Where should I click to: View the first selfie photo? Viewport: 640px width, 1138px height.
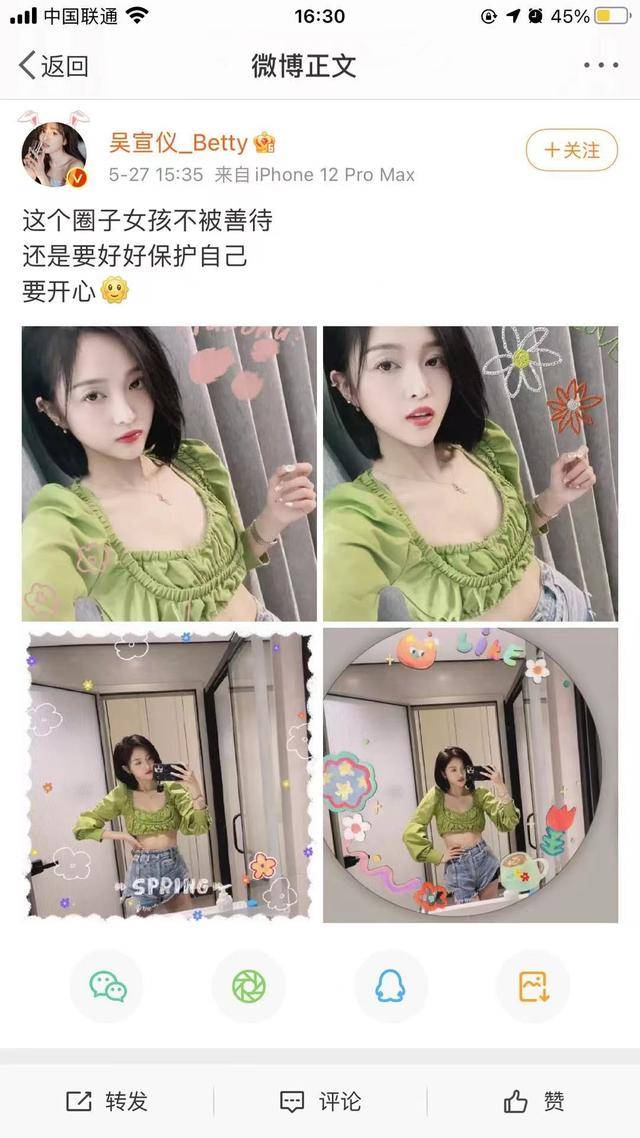(x=169, y=474)
